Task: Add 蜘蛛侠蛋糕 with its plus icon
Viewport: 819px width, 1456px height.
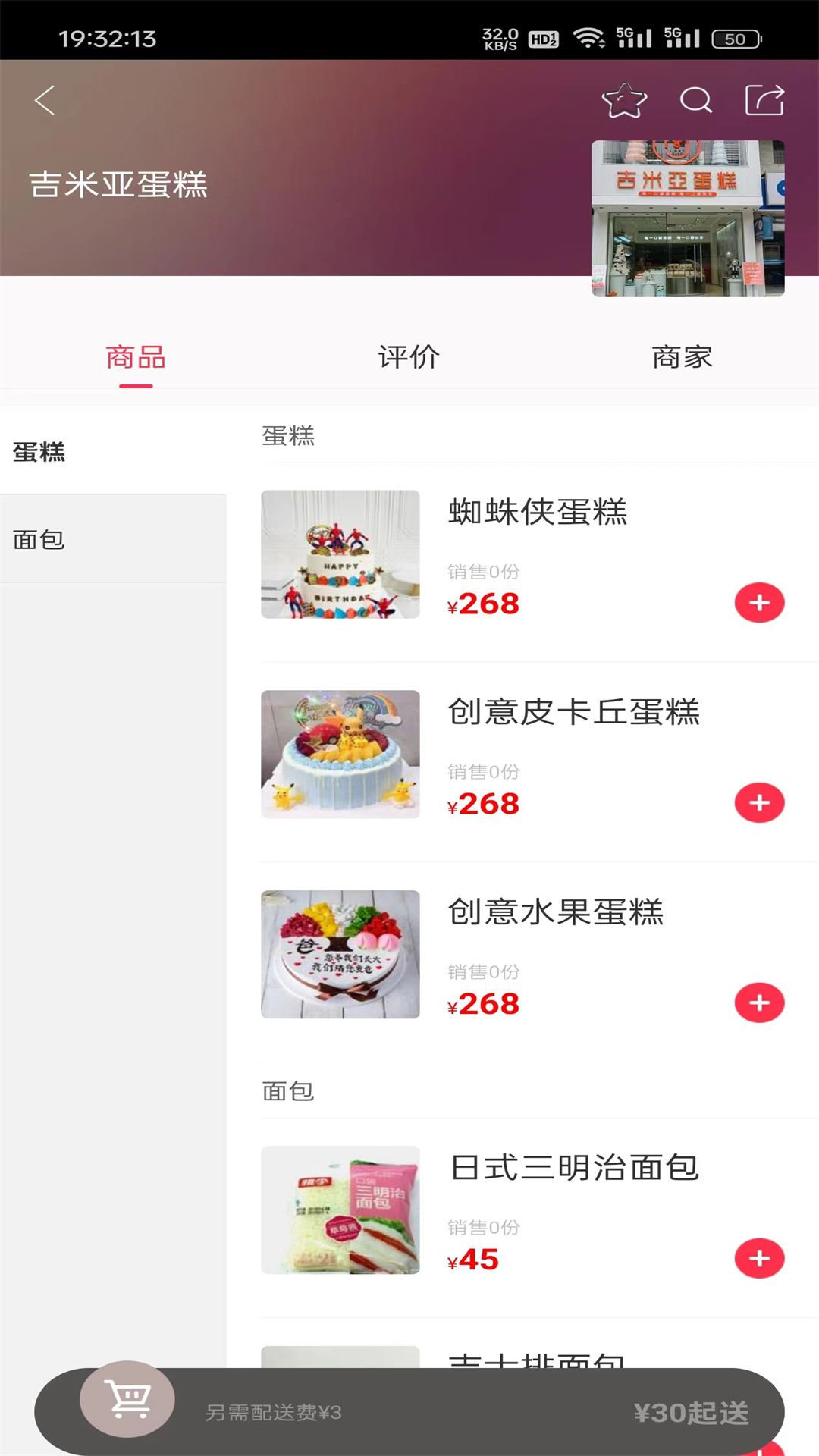Action: (759, 602)
